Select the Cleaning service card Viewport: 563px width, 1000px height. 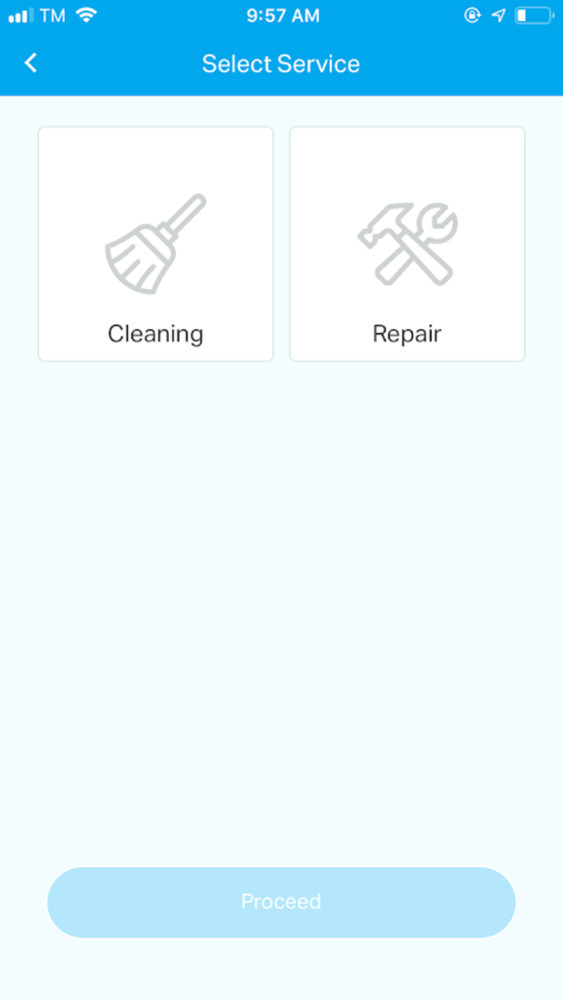click(x=156, y=244)
